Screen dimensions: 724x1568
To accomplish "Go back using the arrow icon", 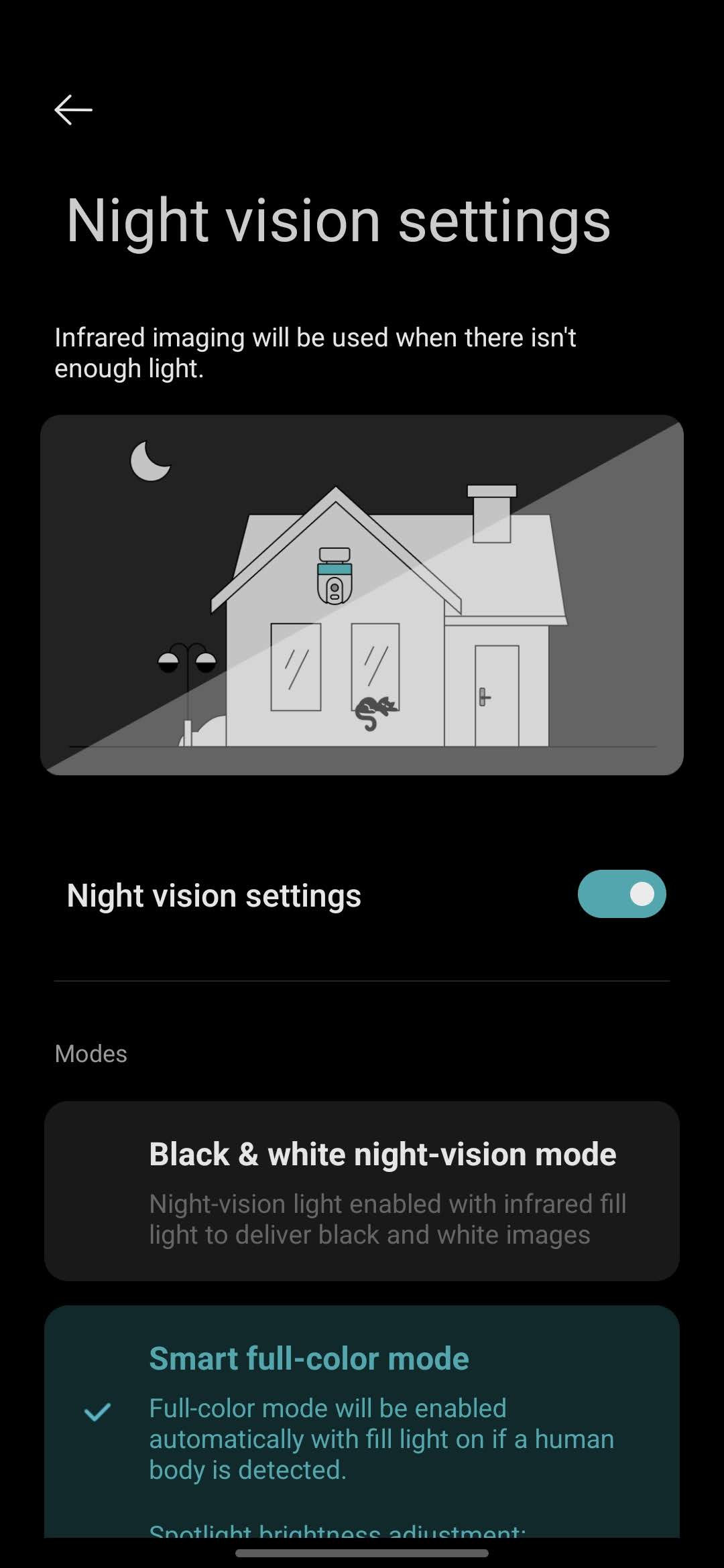I will coord(73,110).
